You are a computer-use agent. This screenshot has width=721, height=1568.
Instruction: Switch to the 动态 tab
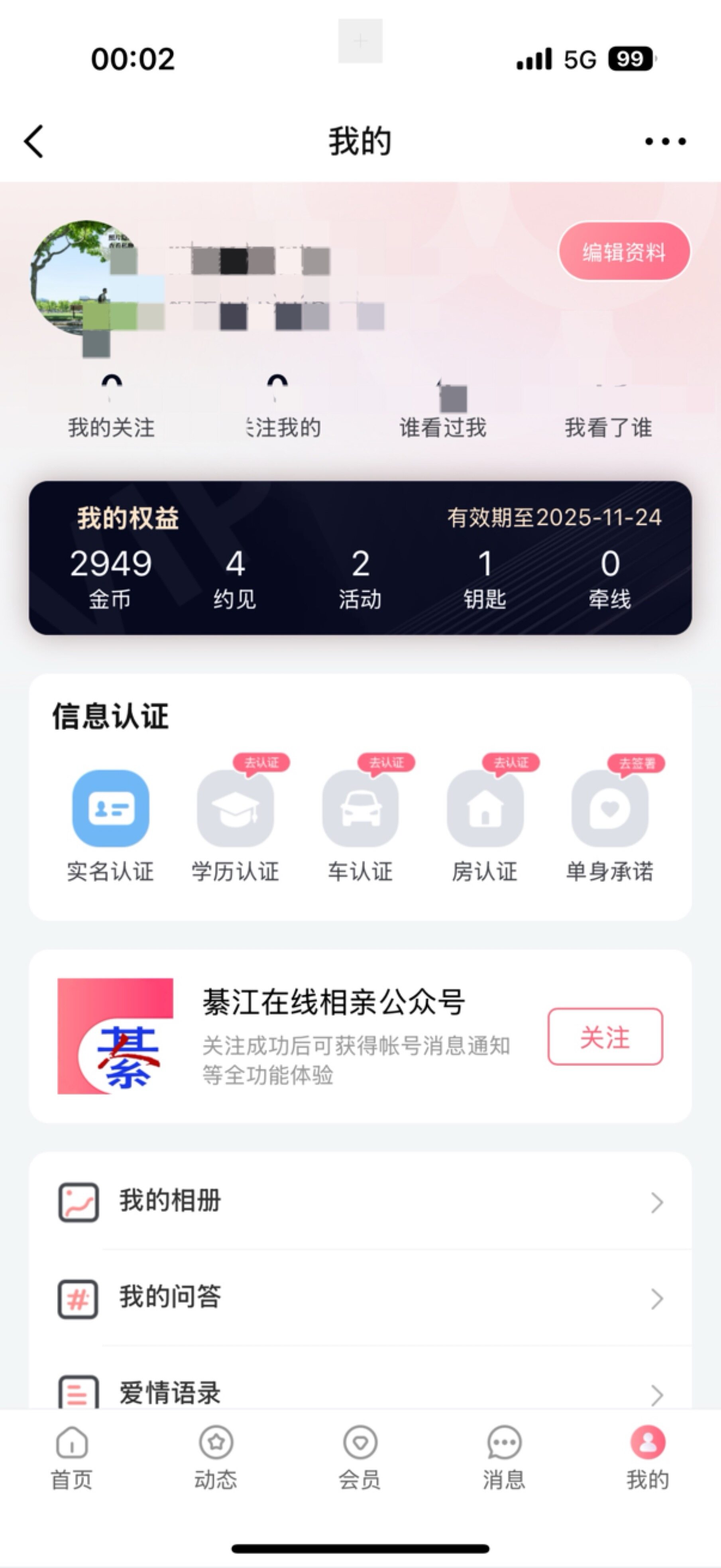tap(216, 1457)
